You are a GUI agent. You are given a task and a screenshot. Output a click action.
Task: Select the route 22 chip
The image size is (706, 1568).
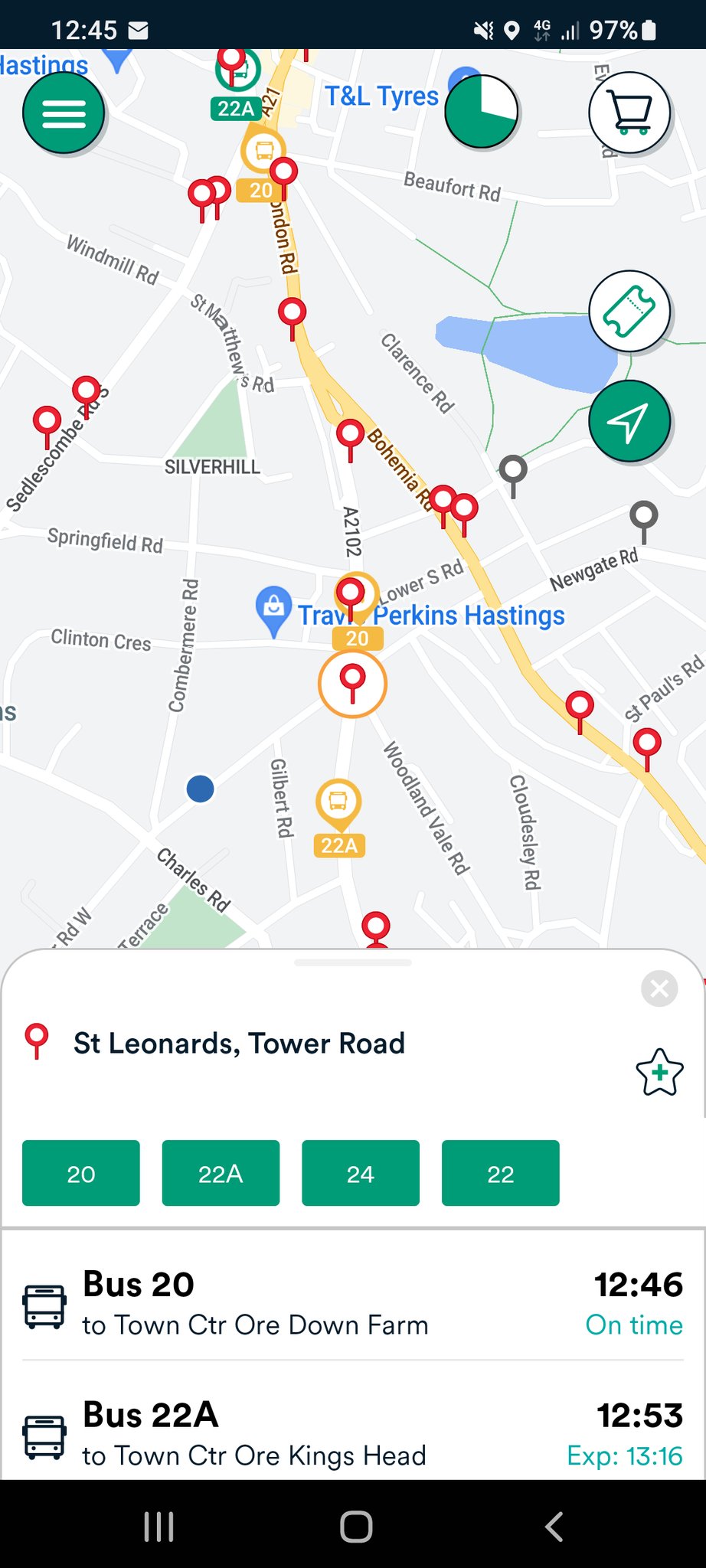click(500, 1173)
